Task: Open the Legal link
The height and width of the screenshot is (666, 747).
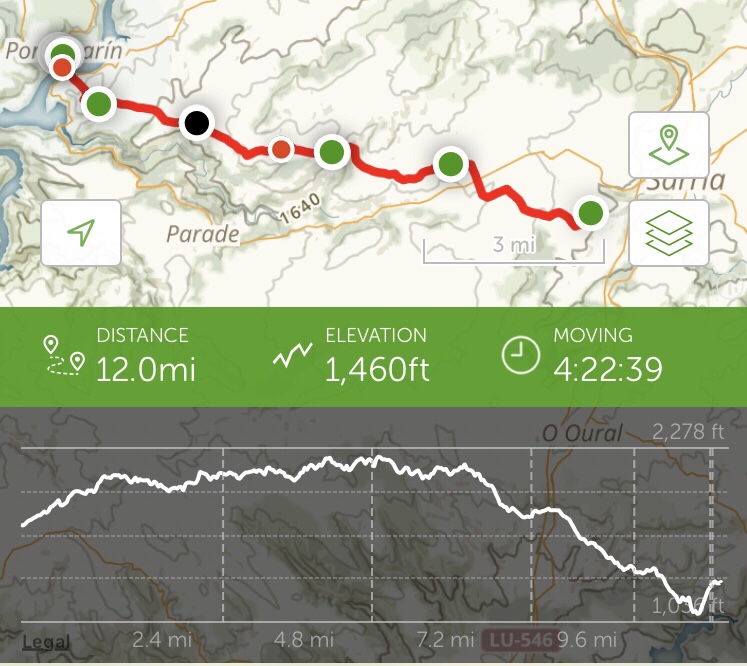Action: [x=45, y=640]
